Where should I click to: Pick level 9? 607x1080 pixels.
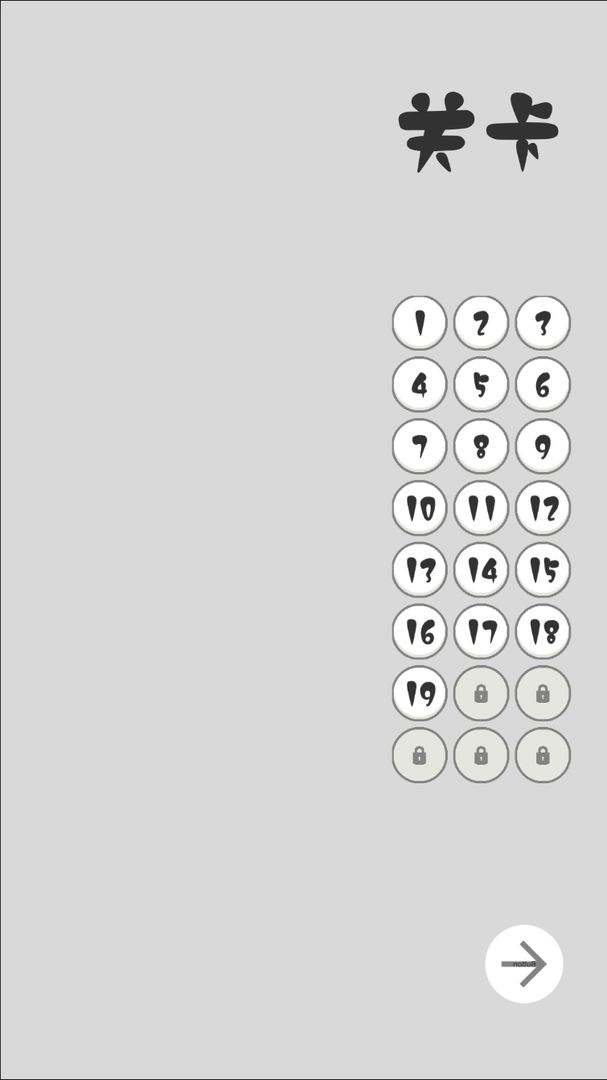543,446
